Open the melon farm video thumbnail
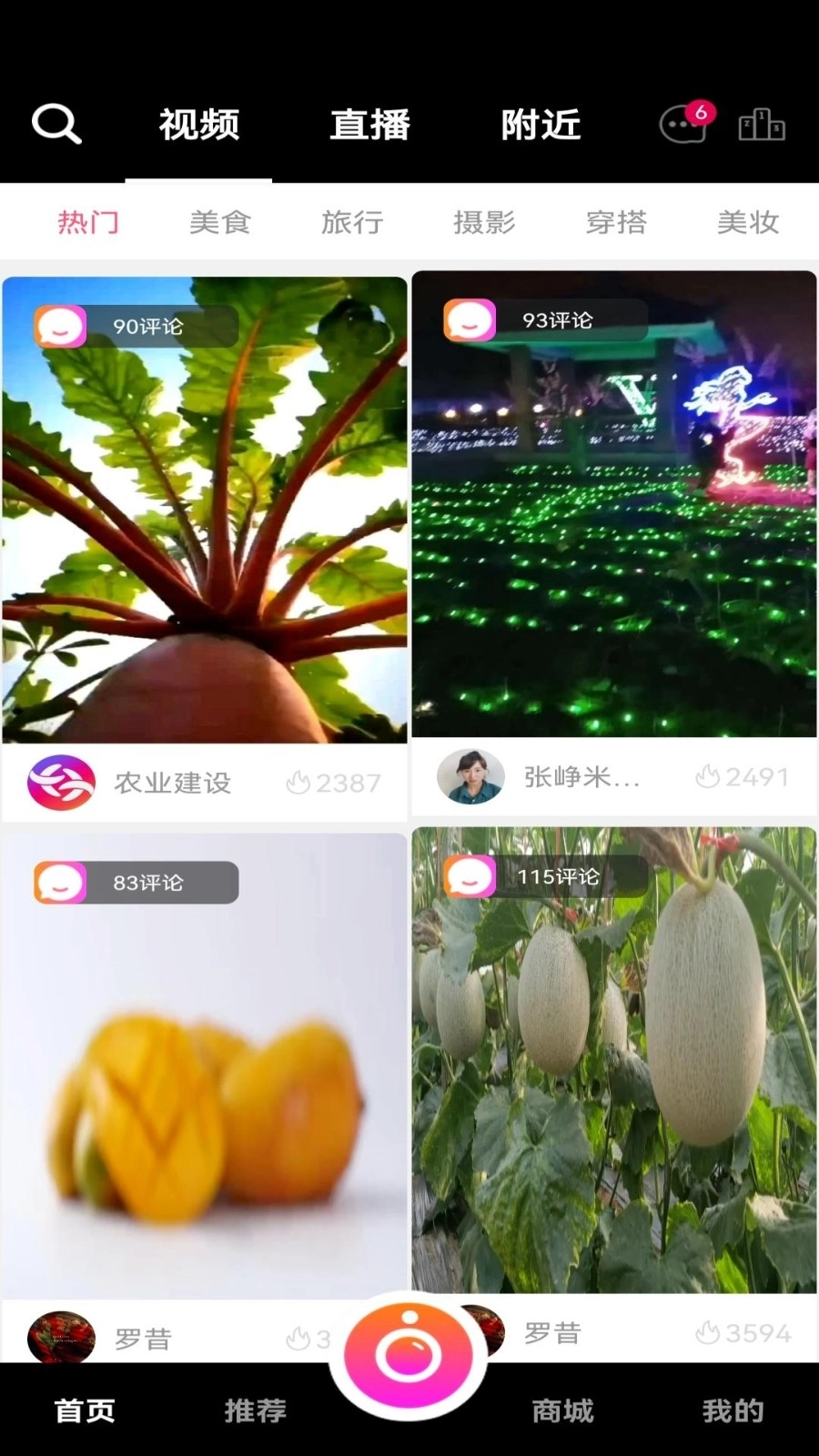 coord(614,1056)
